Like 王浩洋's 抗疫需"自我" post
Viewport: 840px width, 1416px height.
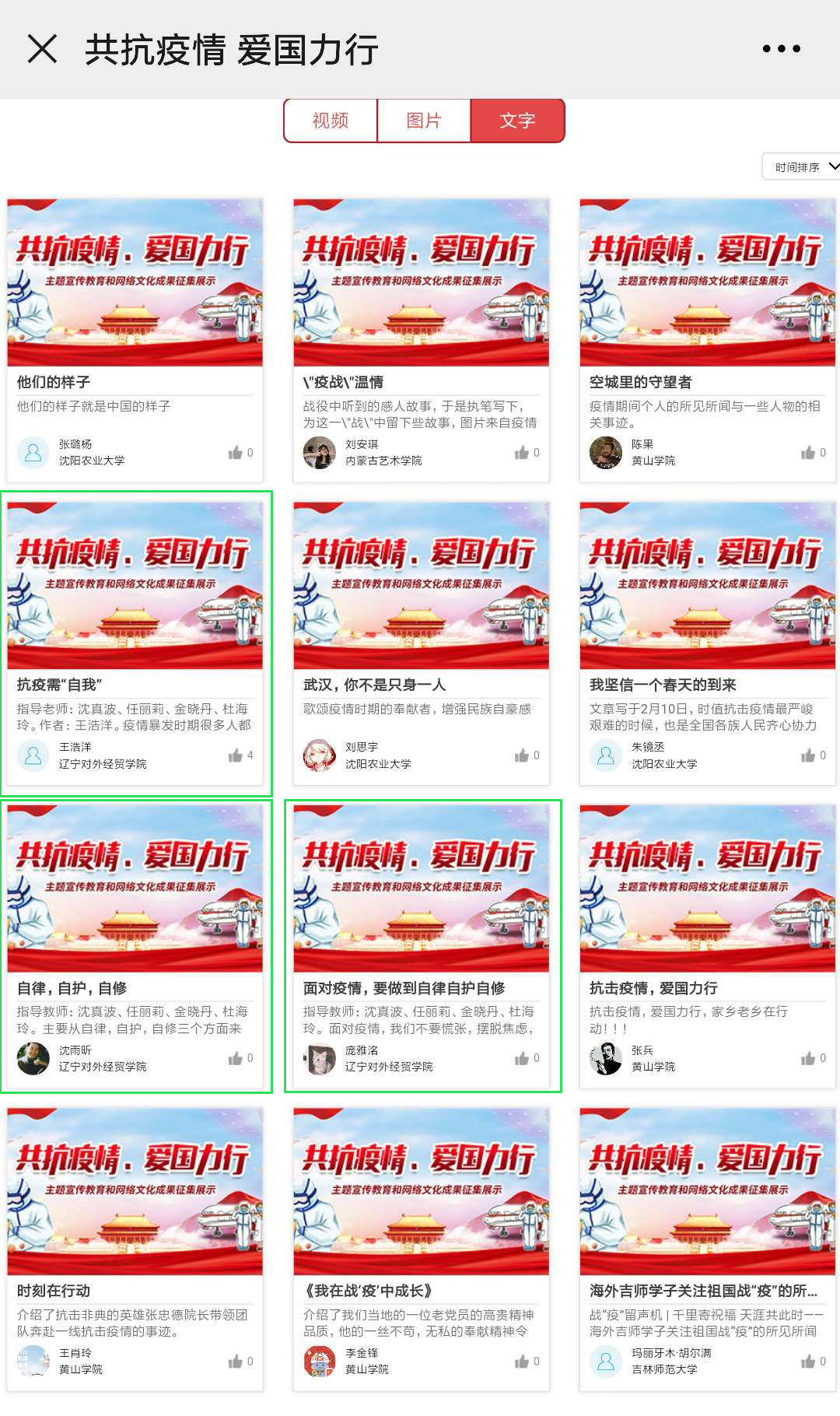click(236, 755)
